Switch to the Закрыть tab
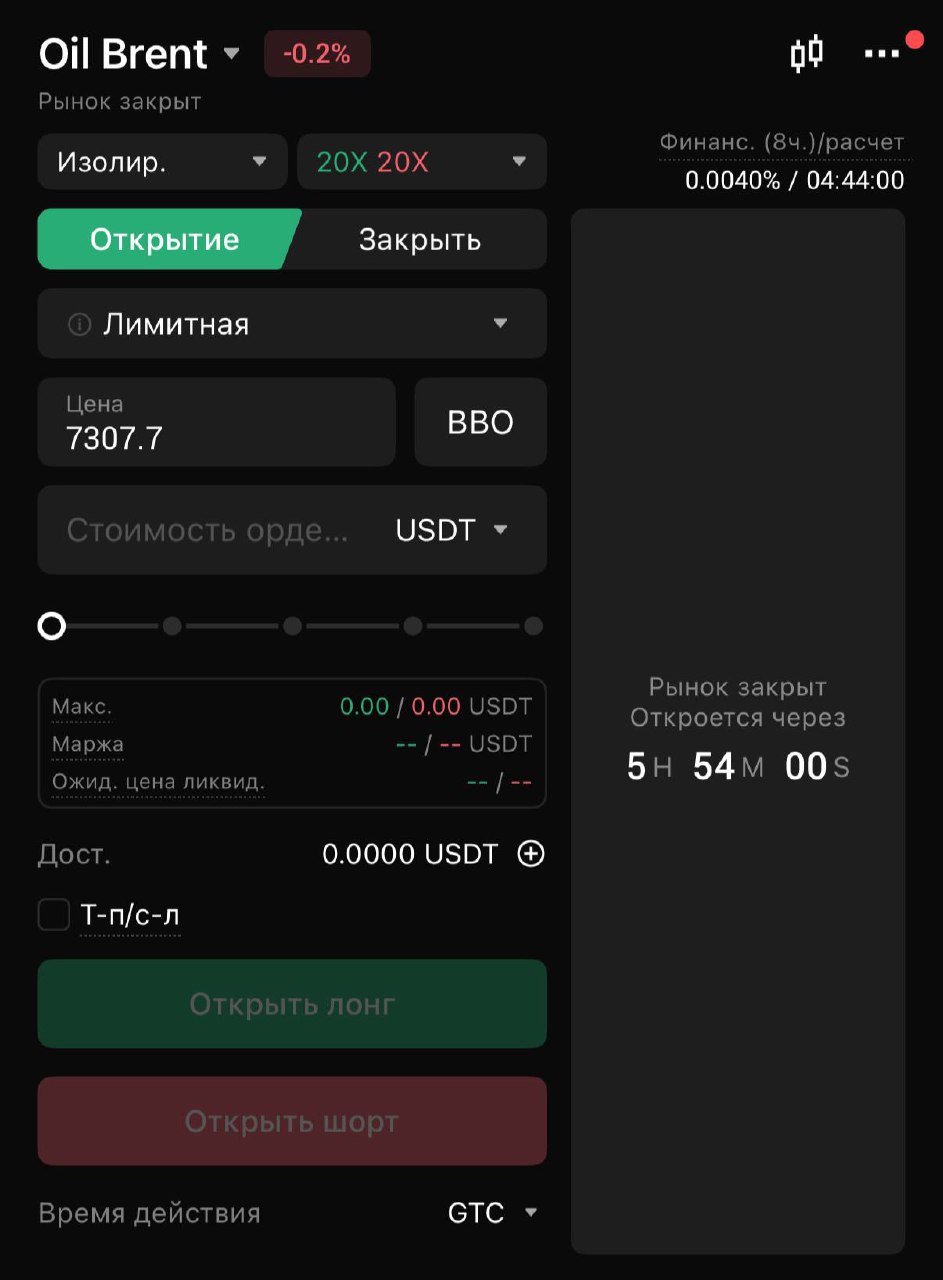Screen dimensions: 943x1280 click(x=420, y=240)
